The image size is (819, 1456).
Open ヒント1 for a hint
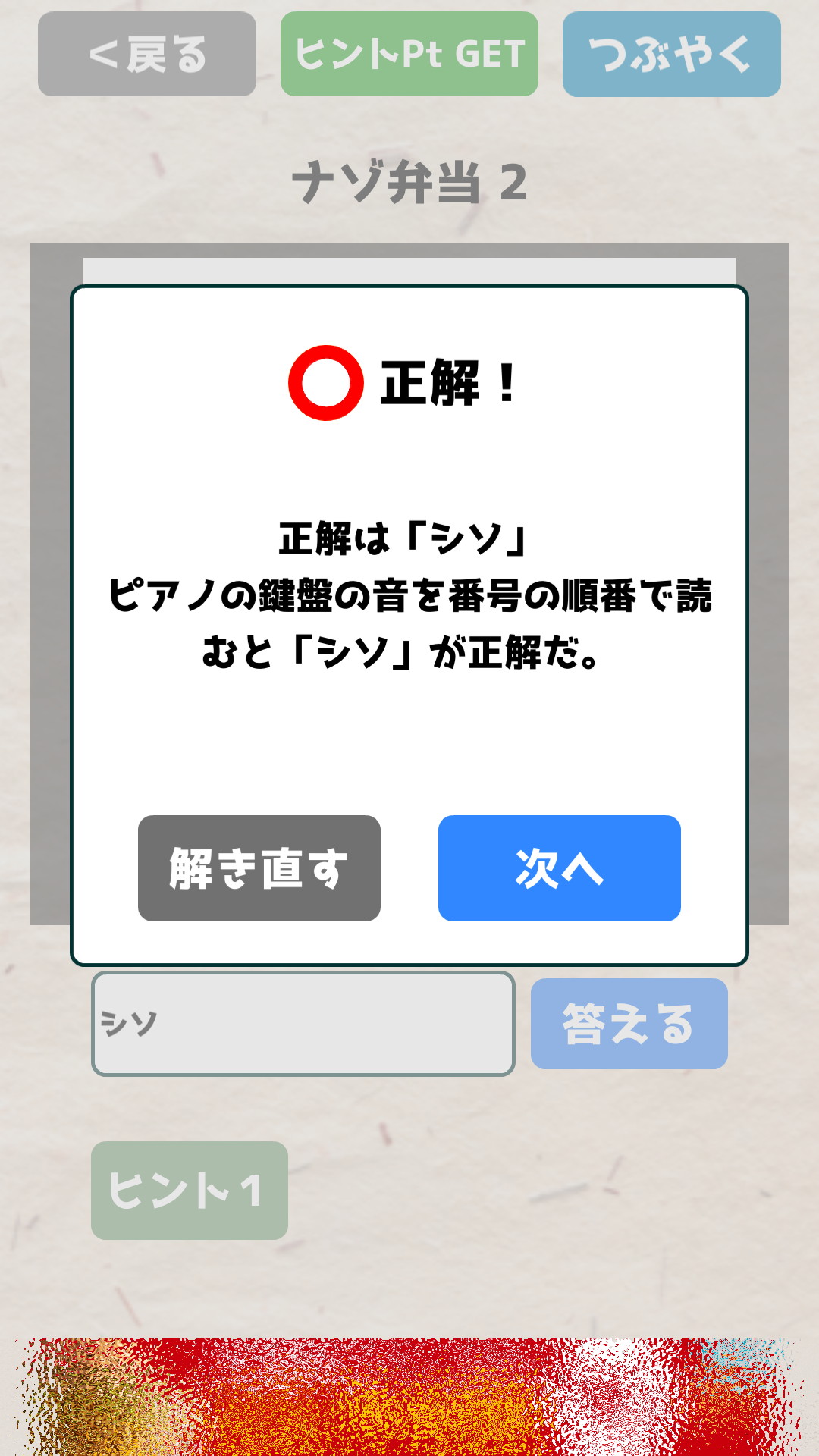[x=189, y=1190]
